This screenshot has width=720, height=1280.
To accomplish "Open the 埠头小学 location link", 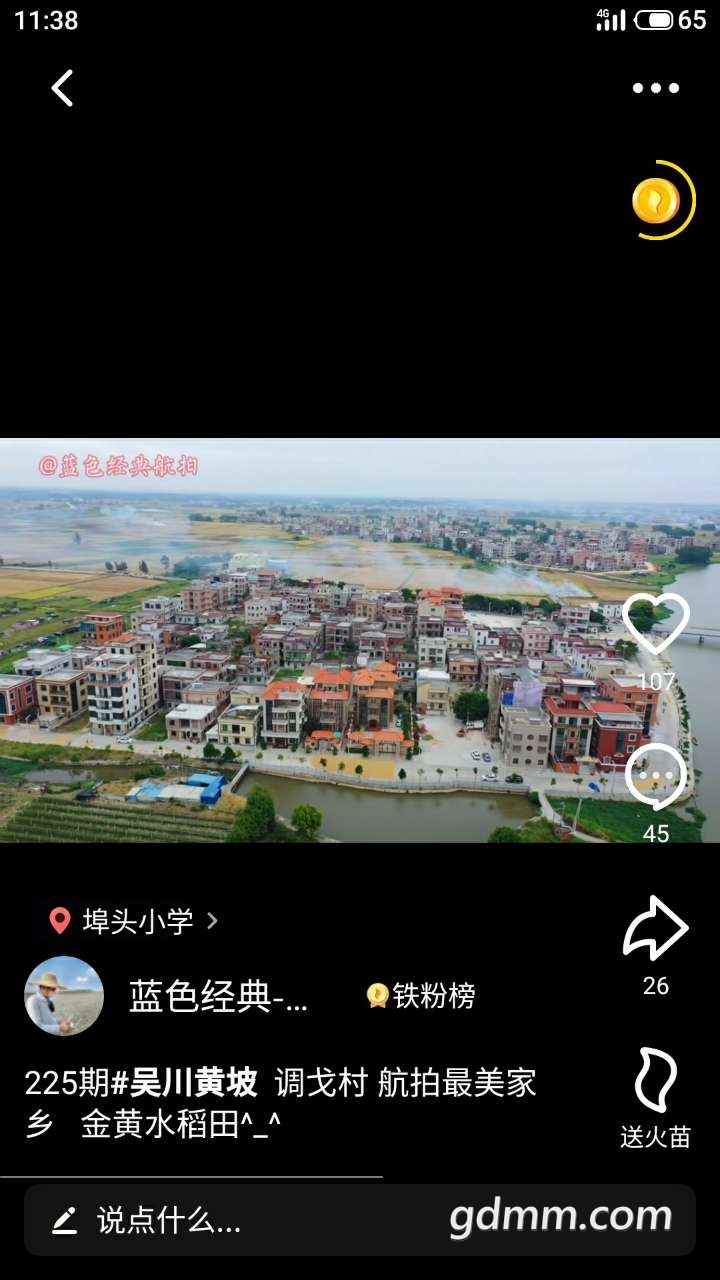I will tap(136, 921).
